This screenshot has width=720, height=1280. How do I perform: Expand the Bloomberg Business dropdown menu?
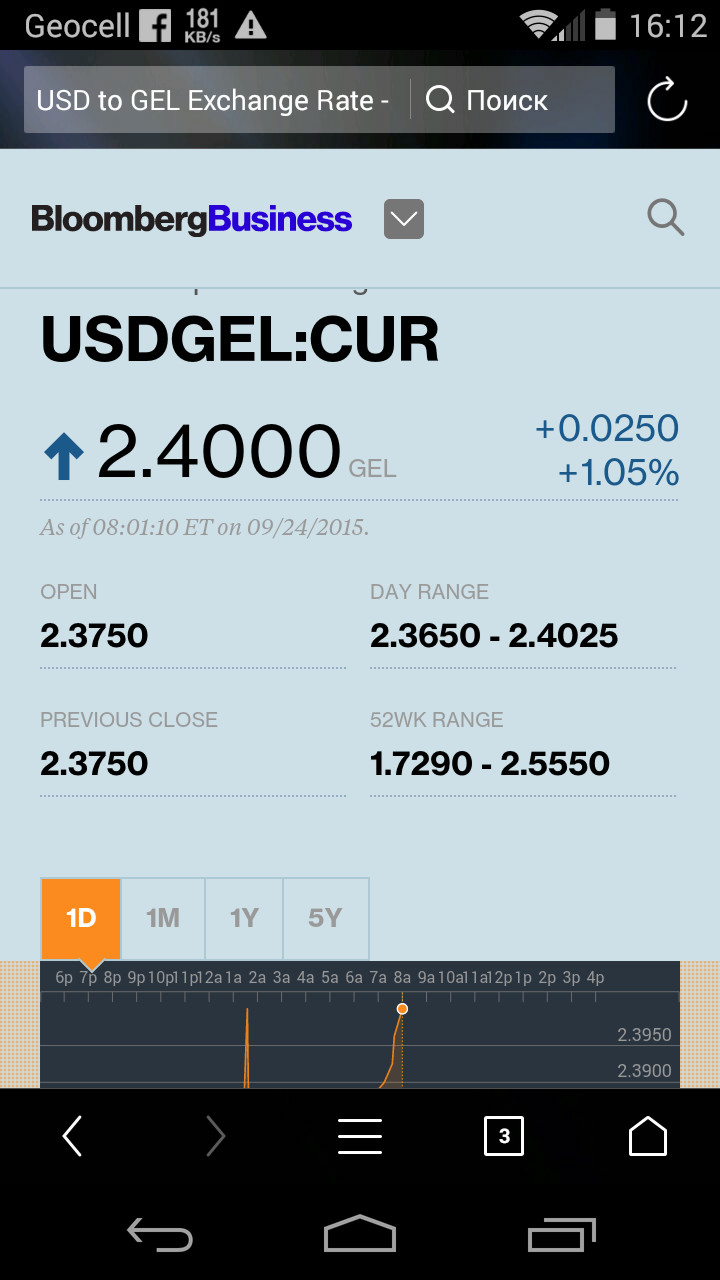pos(404,219)
